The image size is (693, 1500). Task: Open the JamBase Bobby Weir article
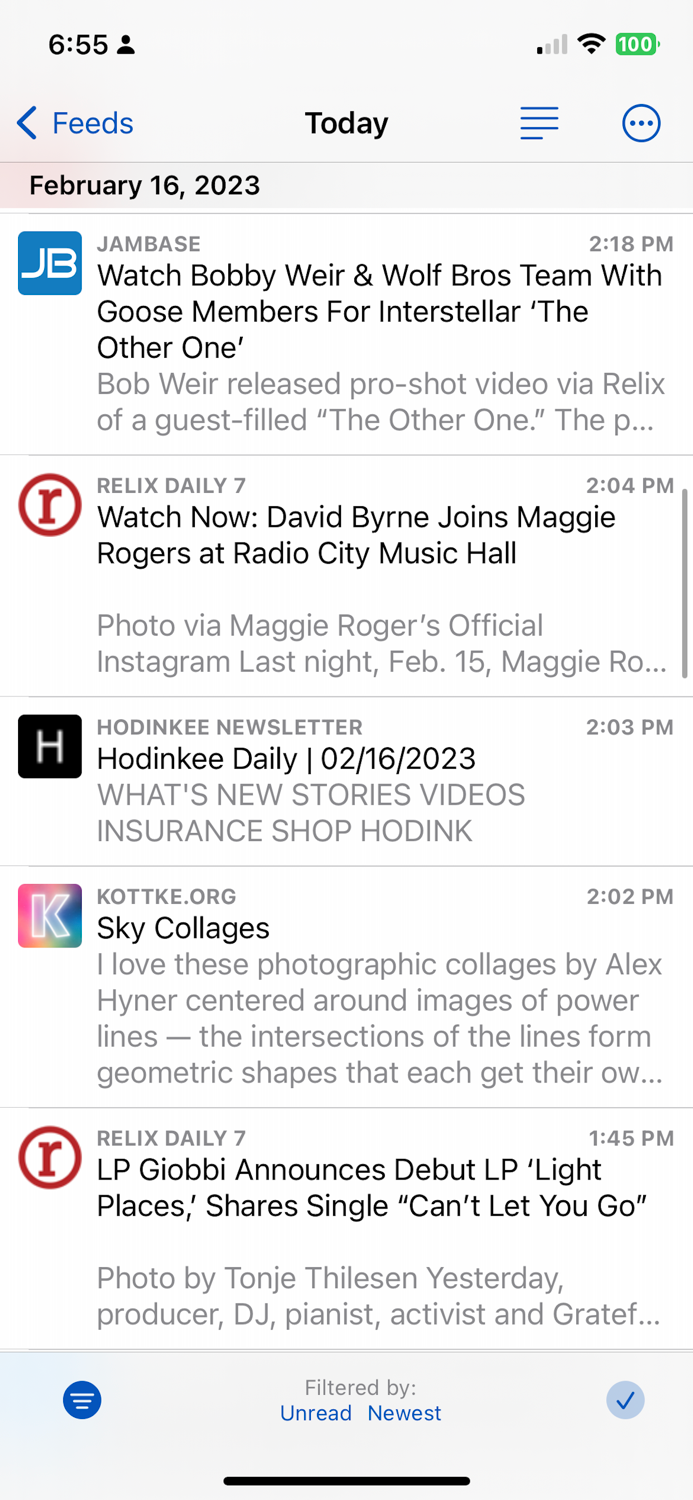pyautogui.click(x=346, y=334)
